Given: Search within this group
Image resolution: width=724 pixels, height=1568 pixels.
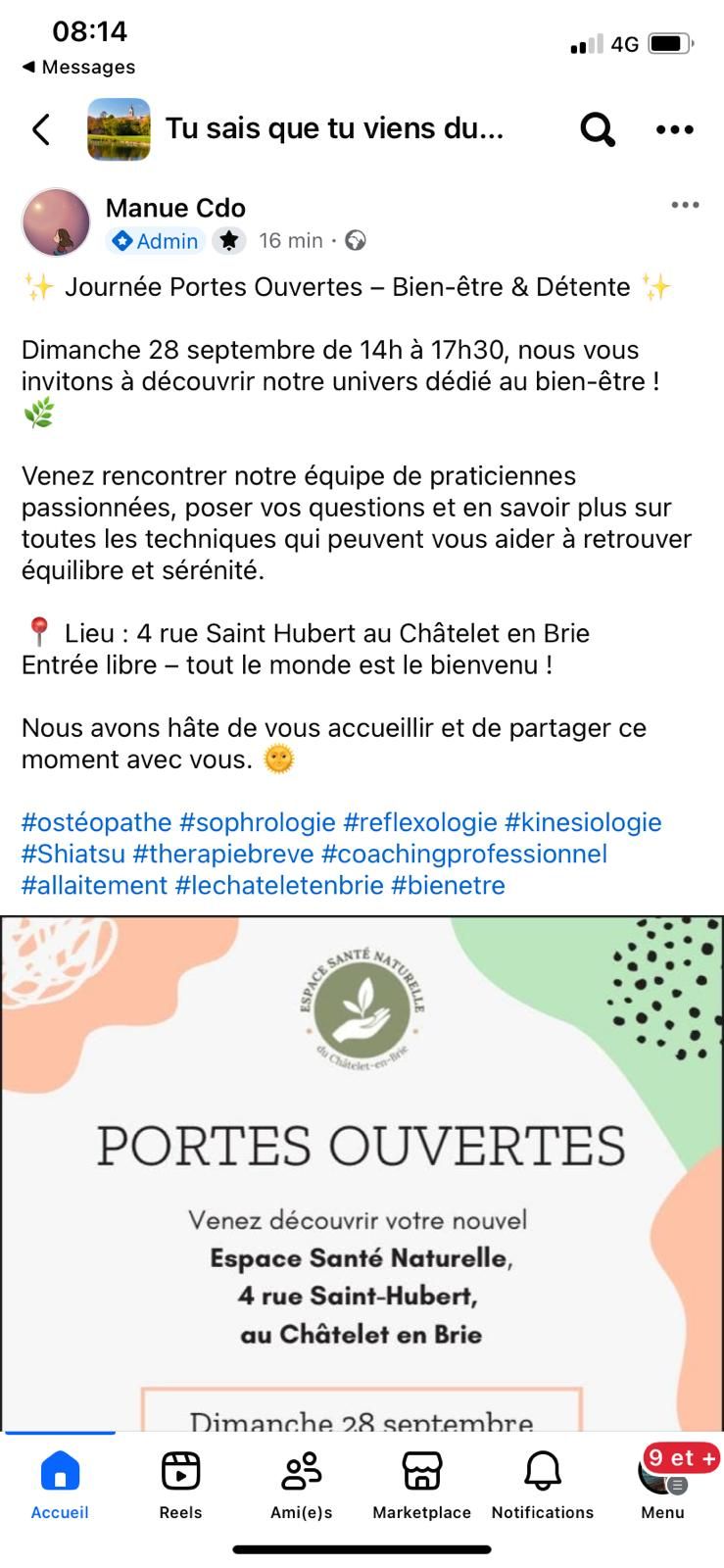Looking at the screenshot, I should click(x=597, y=129).
